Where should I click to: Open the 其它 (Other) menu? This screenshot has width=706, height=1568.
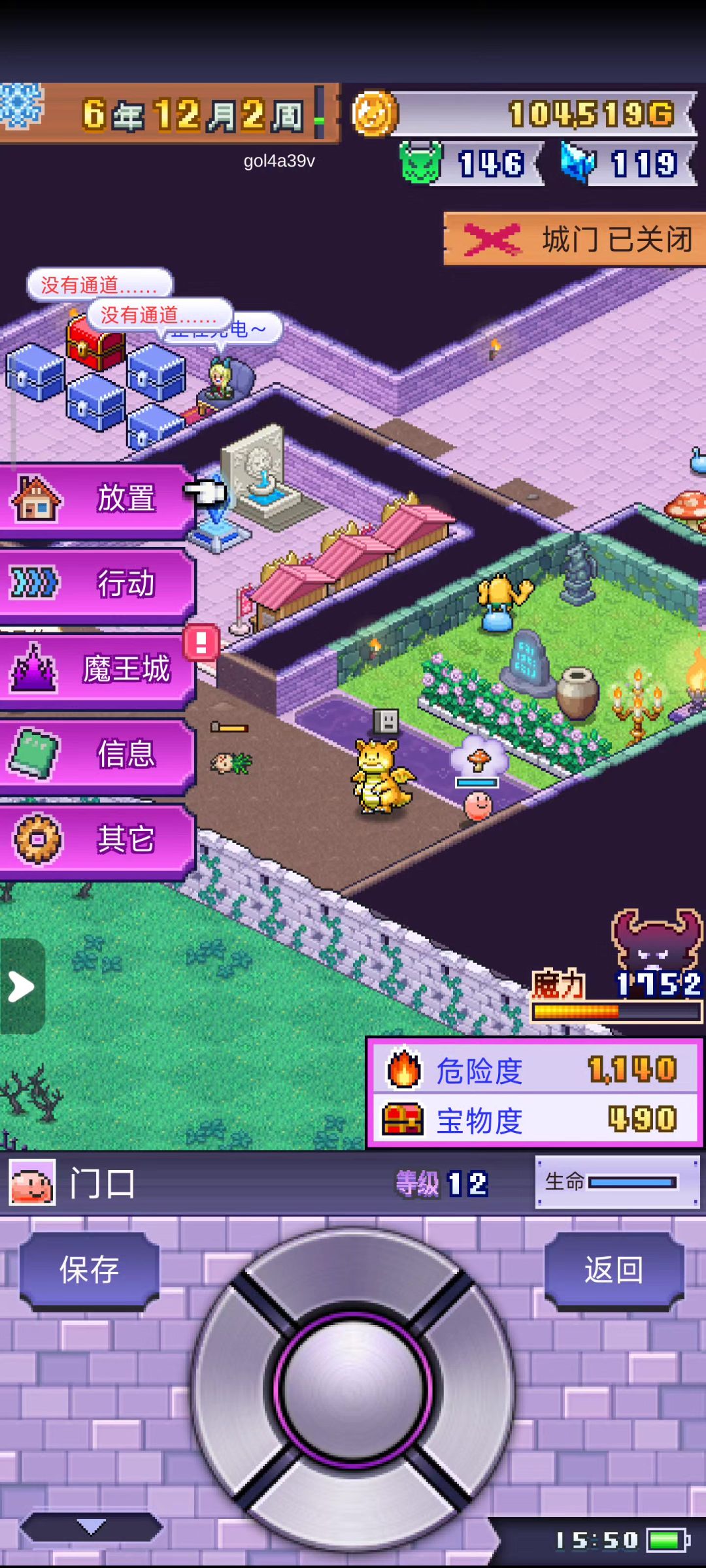pyautogui.click(x=98, y=839)
